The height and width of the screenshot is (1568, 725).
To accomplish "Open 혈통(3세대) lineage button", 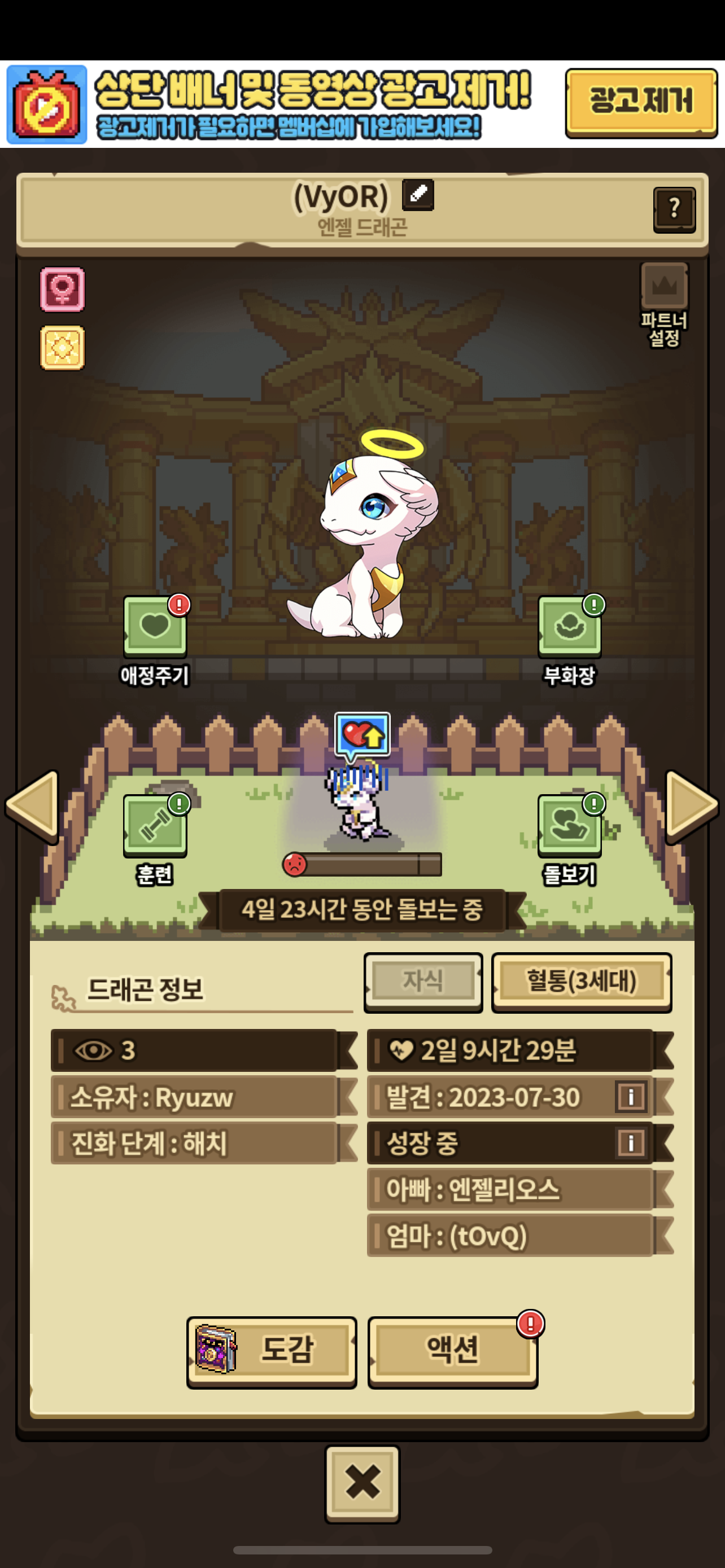I will coord(580,981).
